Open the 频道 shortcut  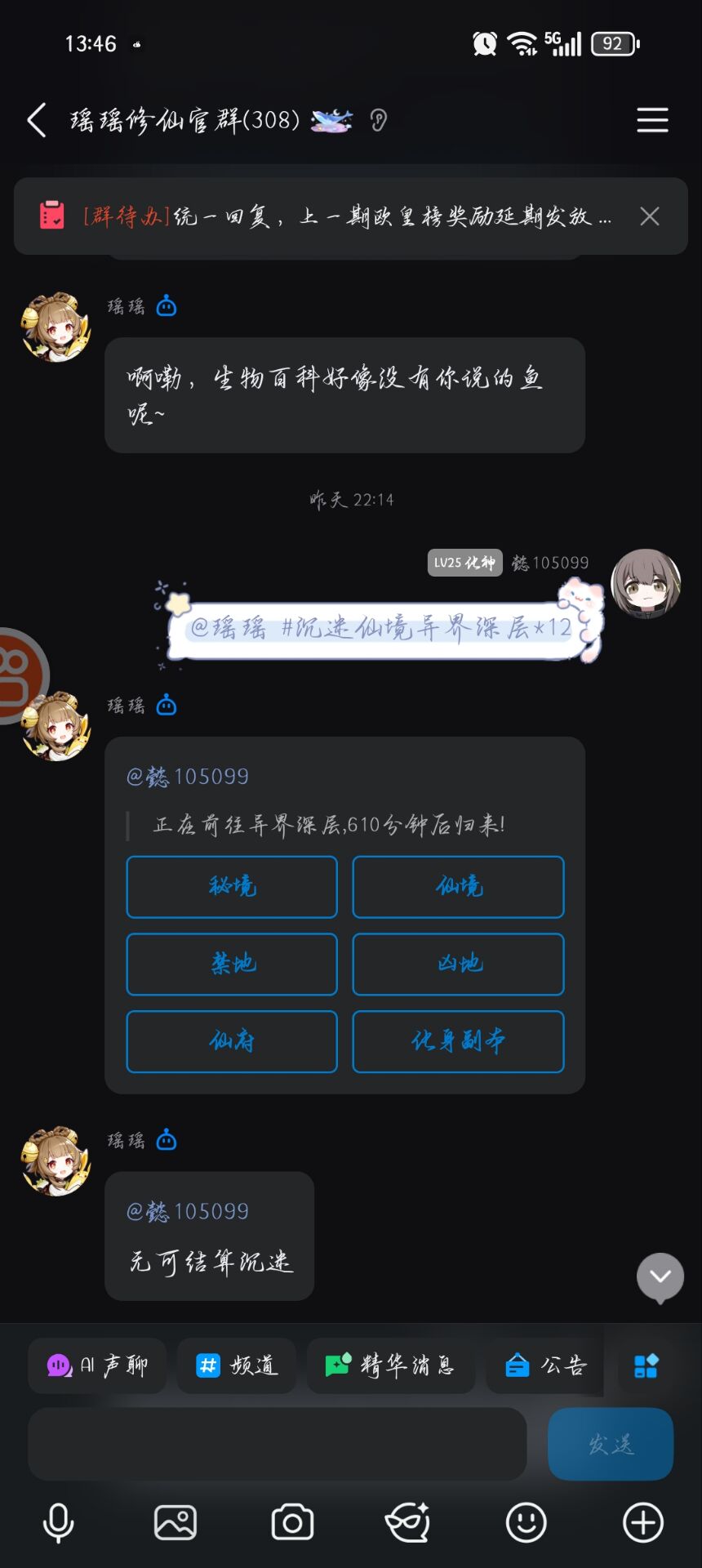point(237,1365)
